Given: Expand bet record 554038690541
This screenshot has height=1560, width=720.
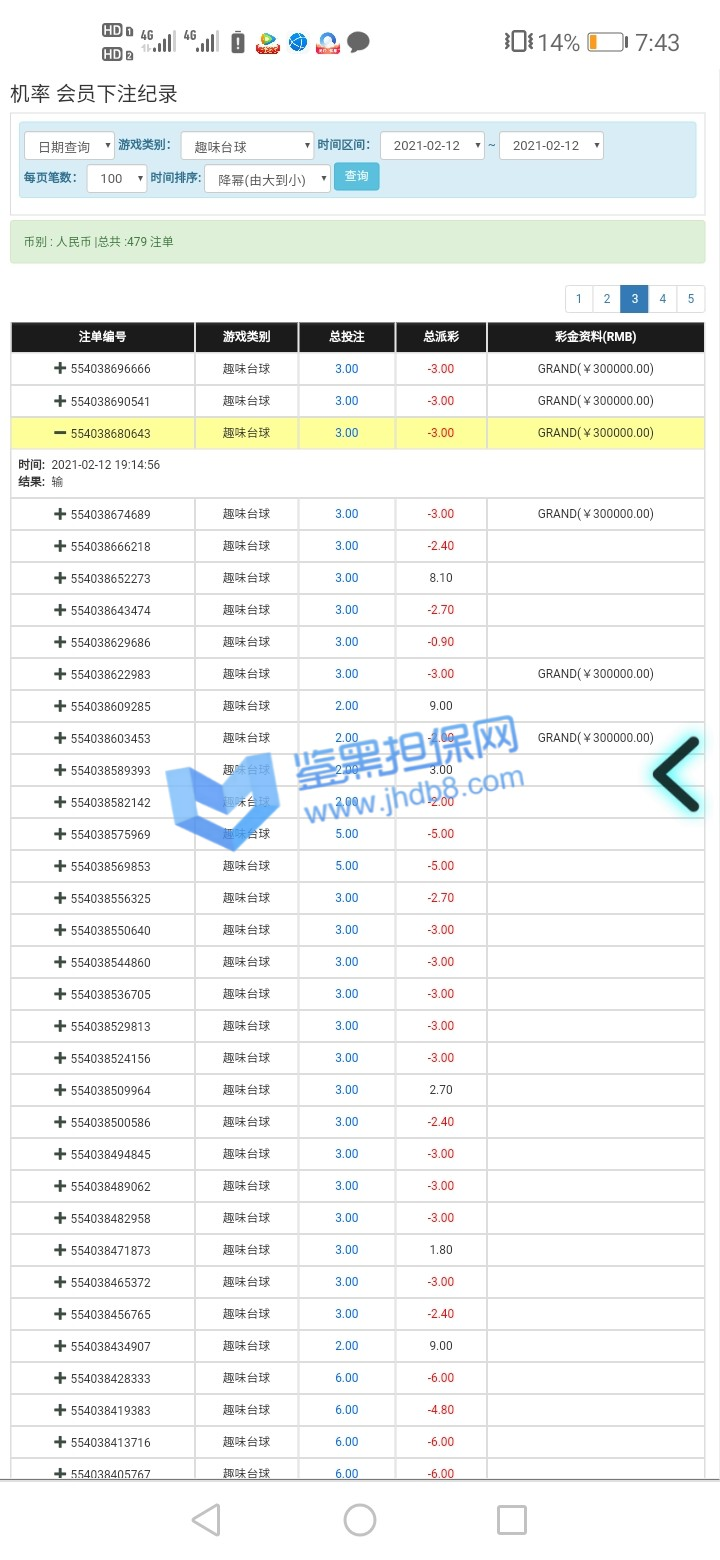Looking at the screenshot, I should tap(60, 401).
